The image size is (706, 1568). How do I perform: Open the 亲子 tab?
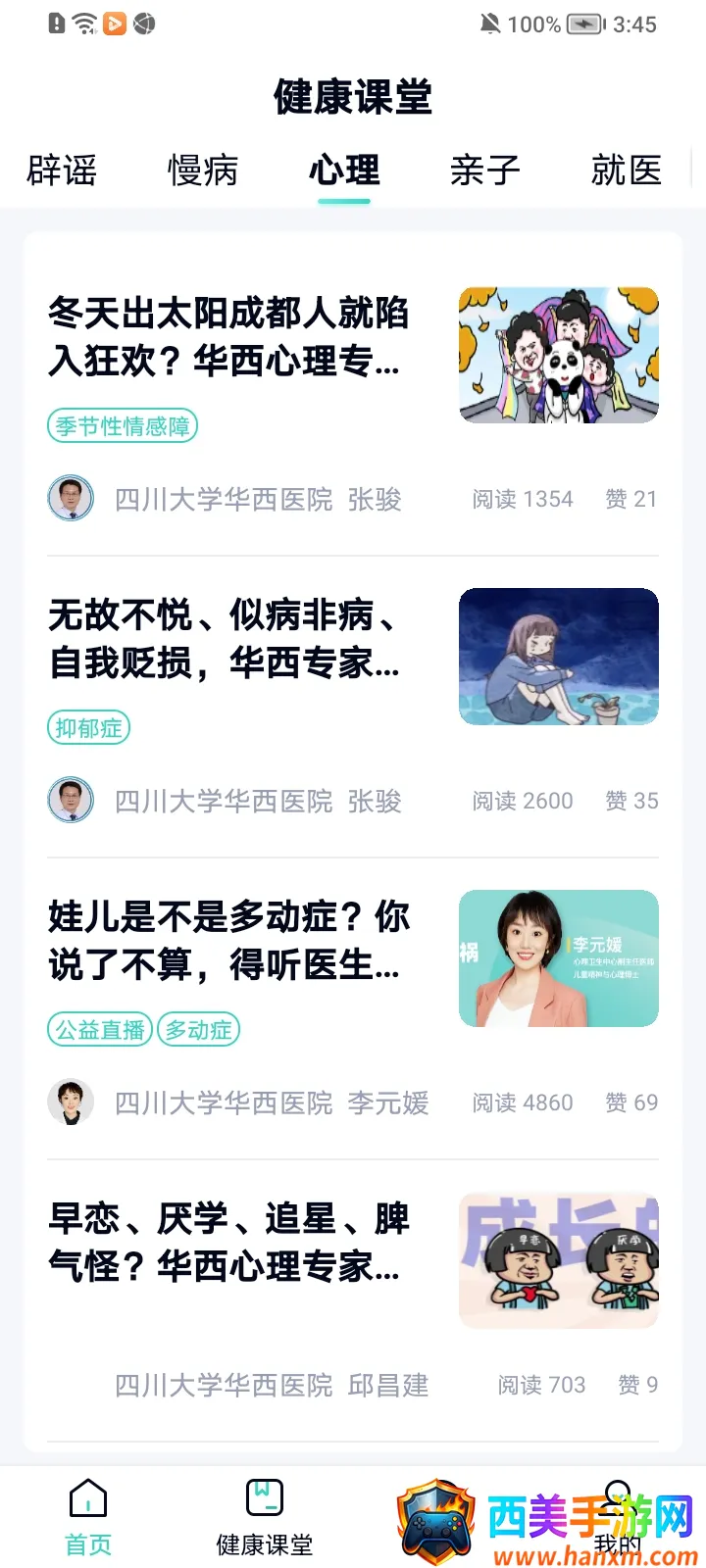coord(484,171)
